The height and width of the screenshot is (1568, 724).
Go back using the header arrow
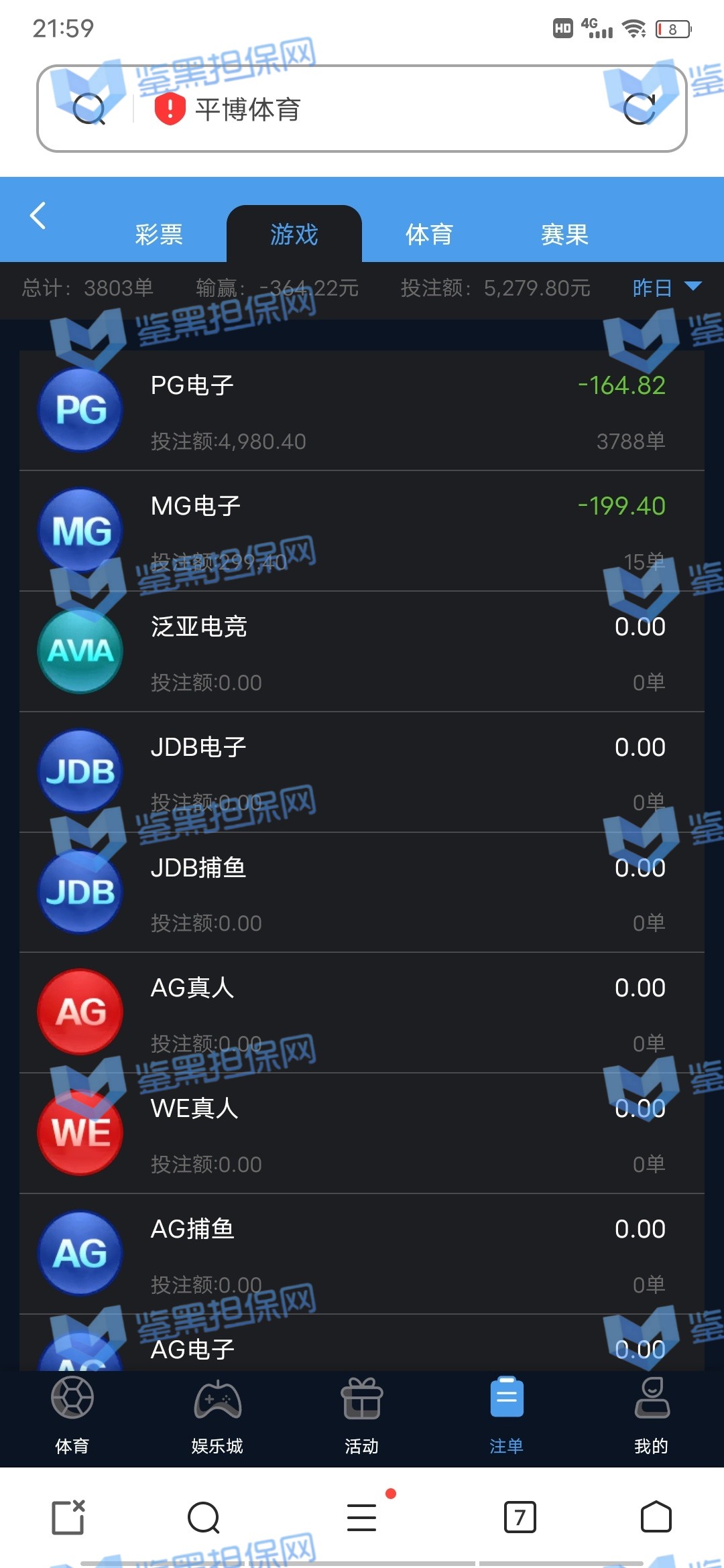click(x=38, y=216)
